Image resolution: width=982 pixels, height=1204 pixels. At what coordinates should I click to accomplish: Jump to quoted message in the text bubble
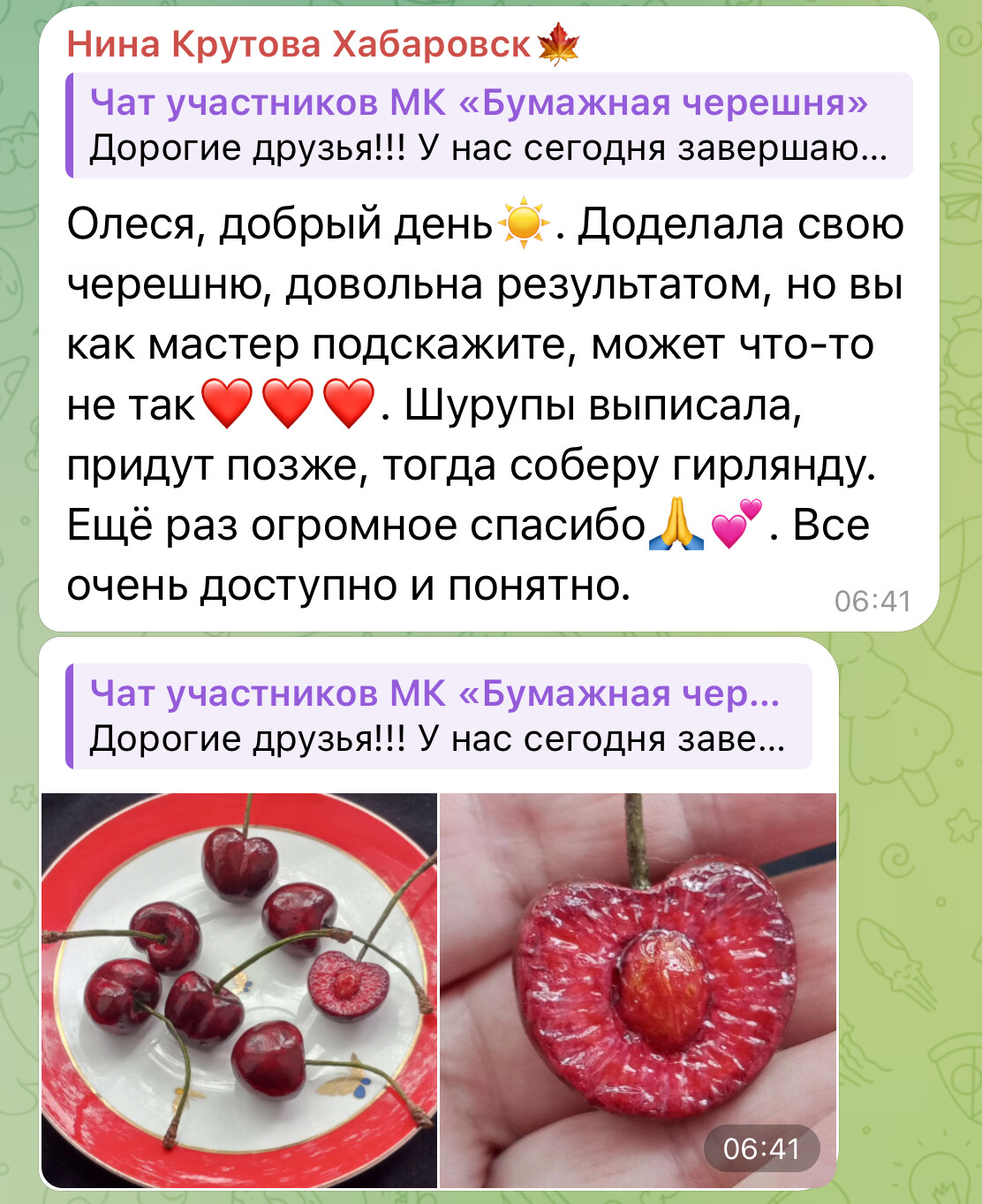(x=488, y=125)
